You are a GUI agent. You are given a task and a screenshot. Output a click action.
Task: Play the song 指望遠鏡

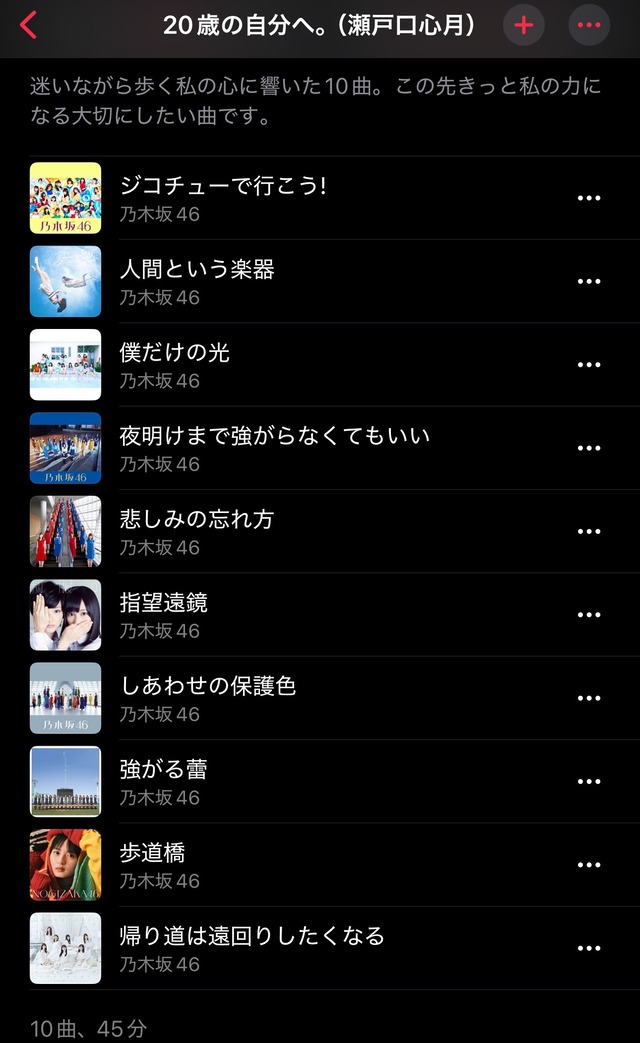tap(164, 602)
